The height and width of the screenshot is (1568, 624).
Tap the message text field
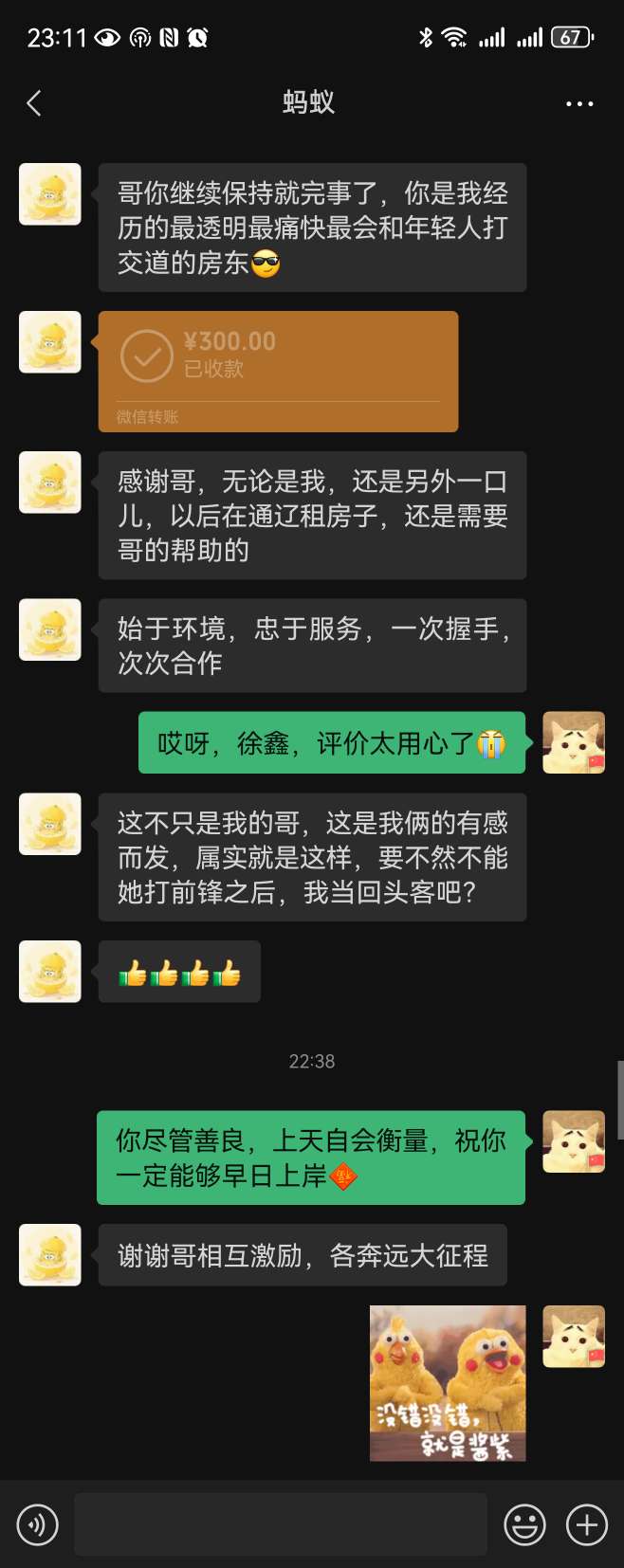(x=281, y=1524)
